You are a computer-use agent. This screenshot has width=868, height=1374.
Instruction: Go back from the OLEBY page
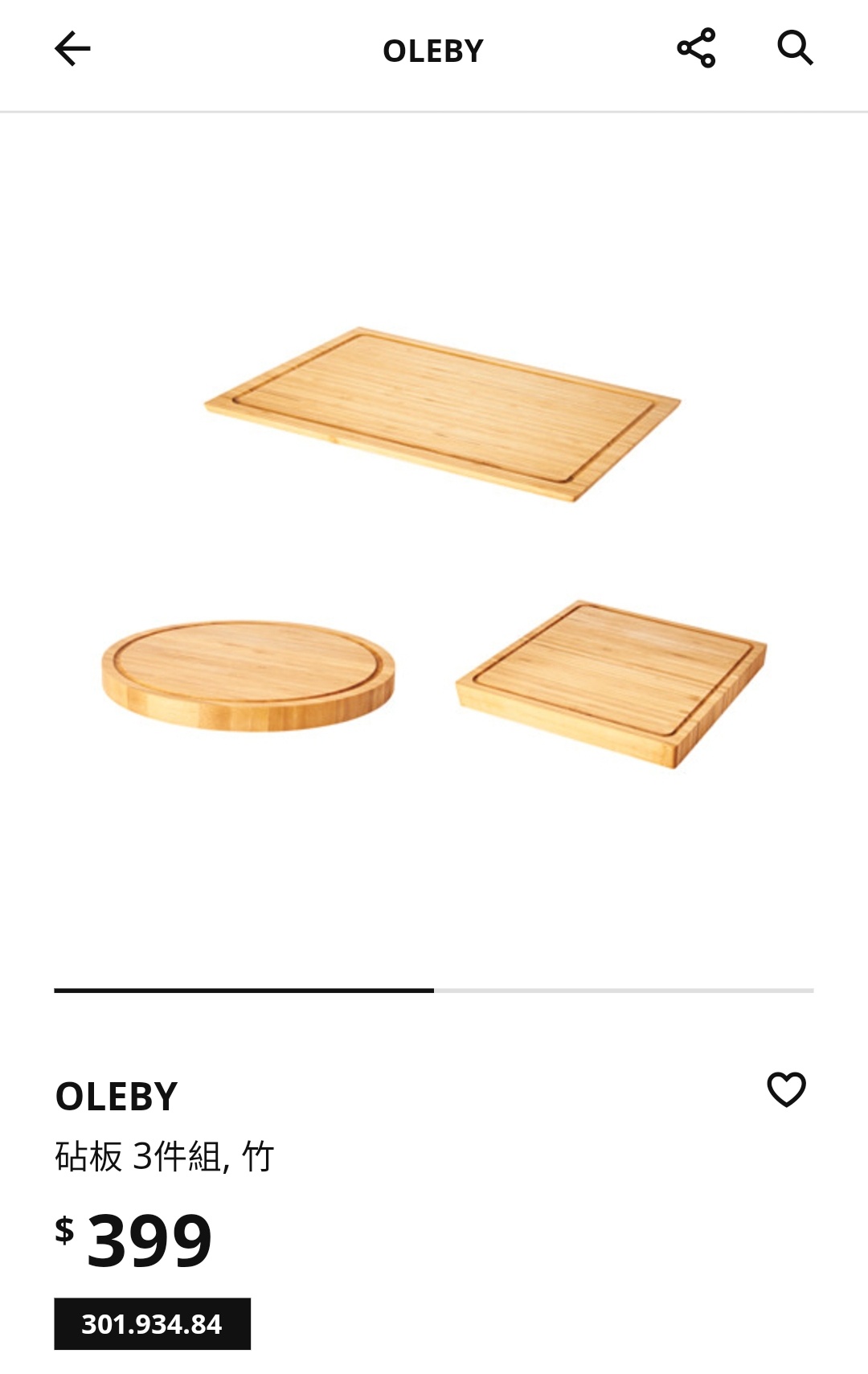[x=72, y=49]
